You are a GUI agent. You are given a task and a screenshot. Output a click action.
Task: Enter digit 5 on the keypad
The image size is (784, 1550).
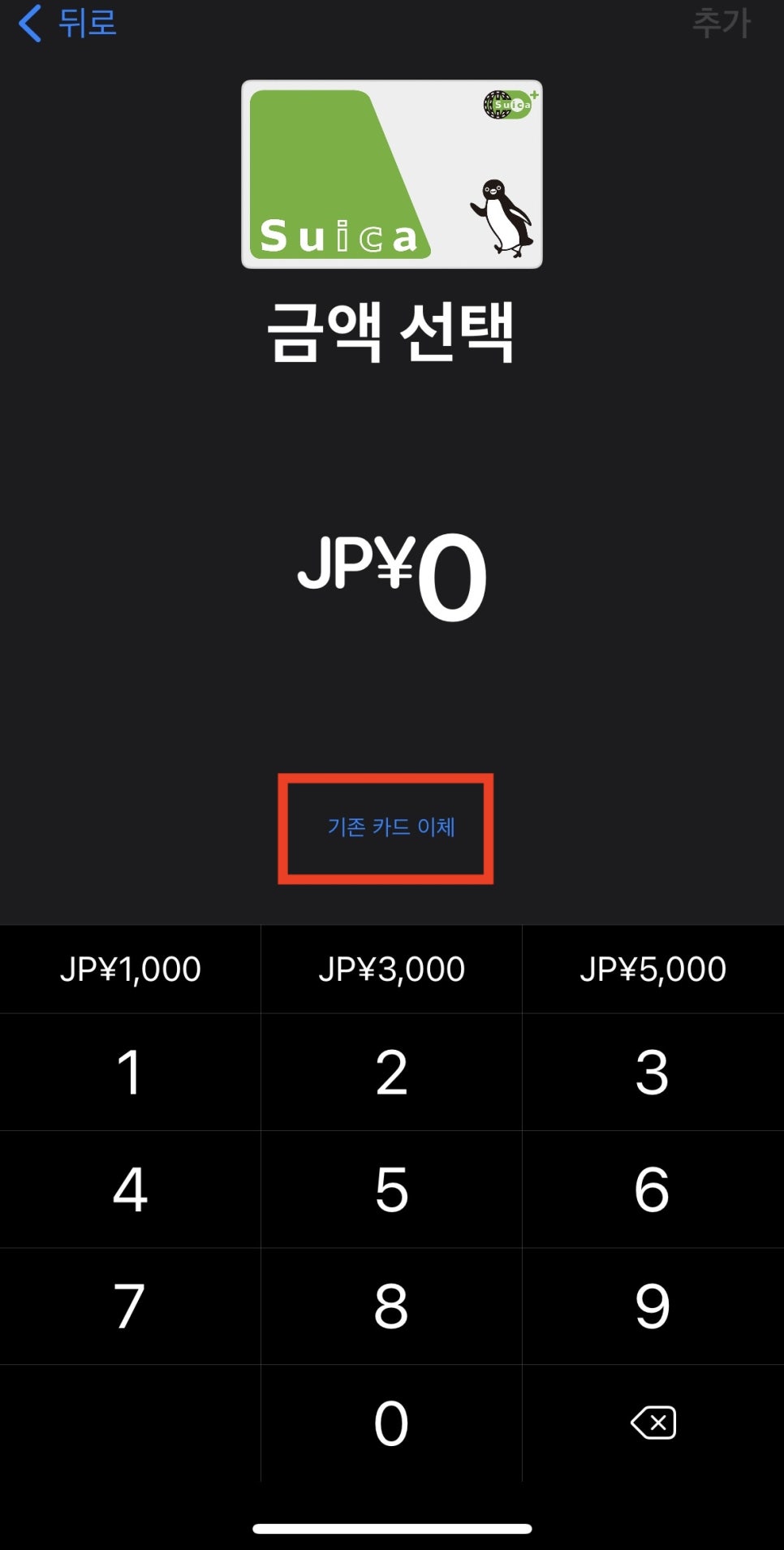tap(391, 1189)
